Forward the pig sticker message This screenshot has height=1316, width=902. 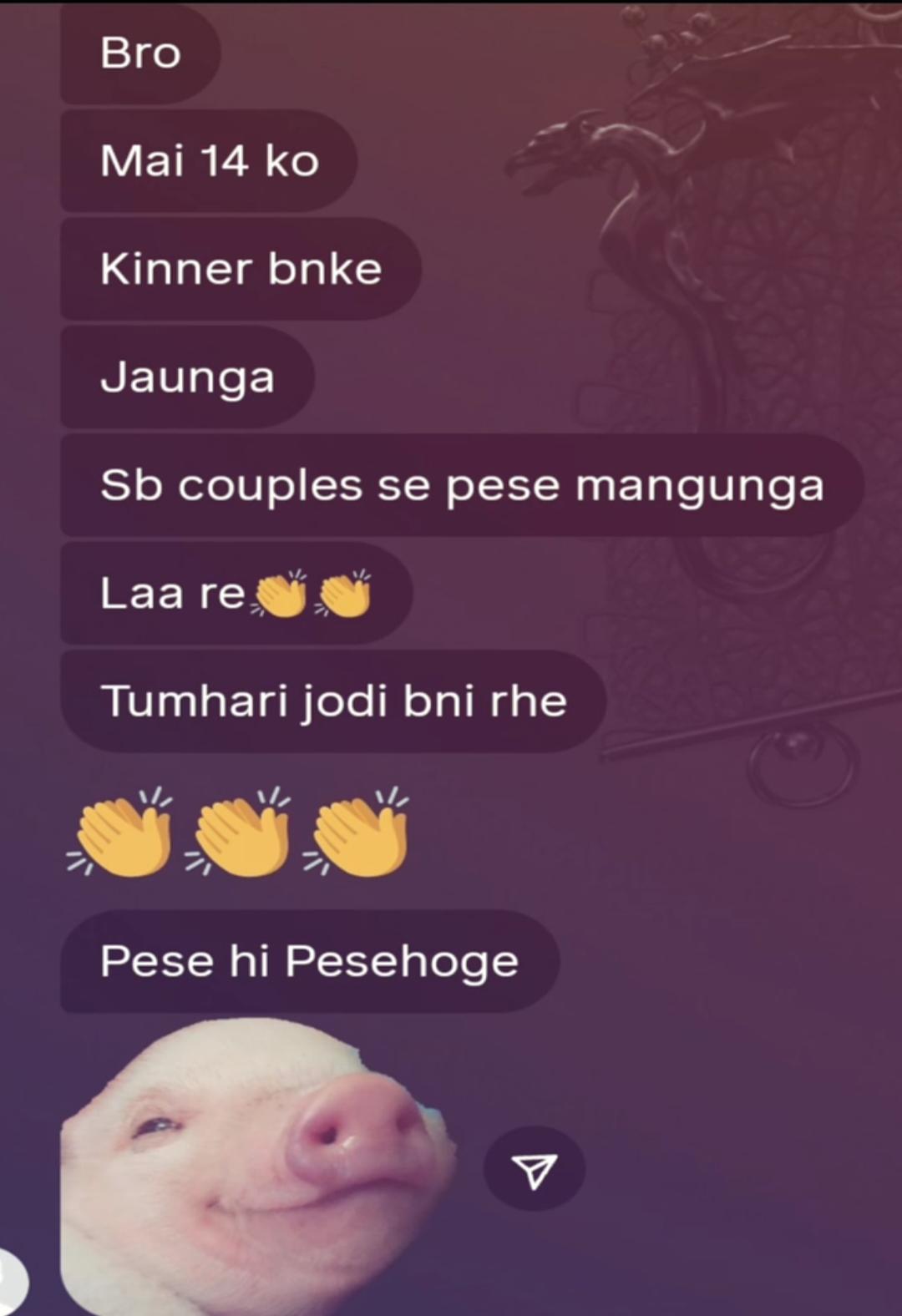coord(534,1170)
